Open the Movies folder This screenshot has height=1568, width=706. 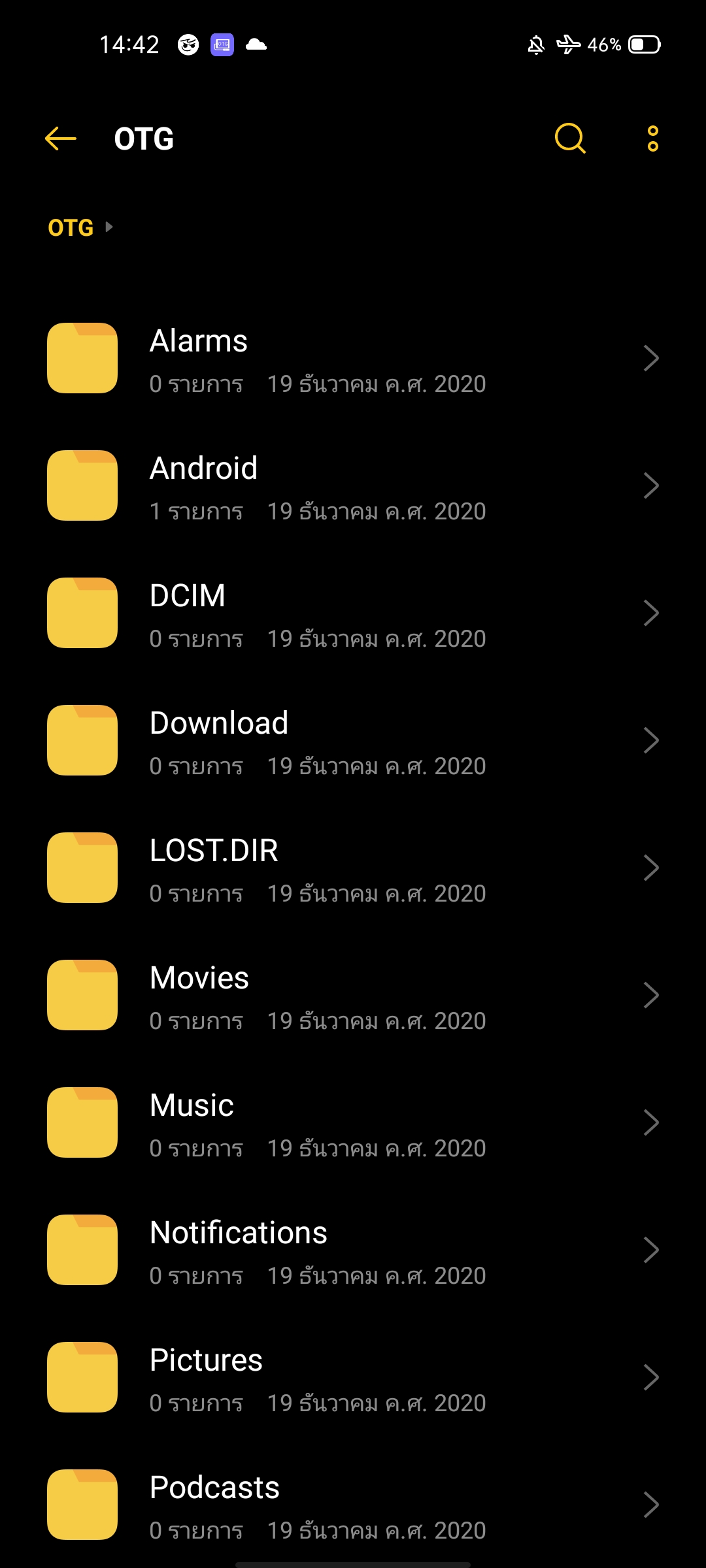pos(353,996)
